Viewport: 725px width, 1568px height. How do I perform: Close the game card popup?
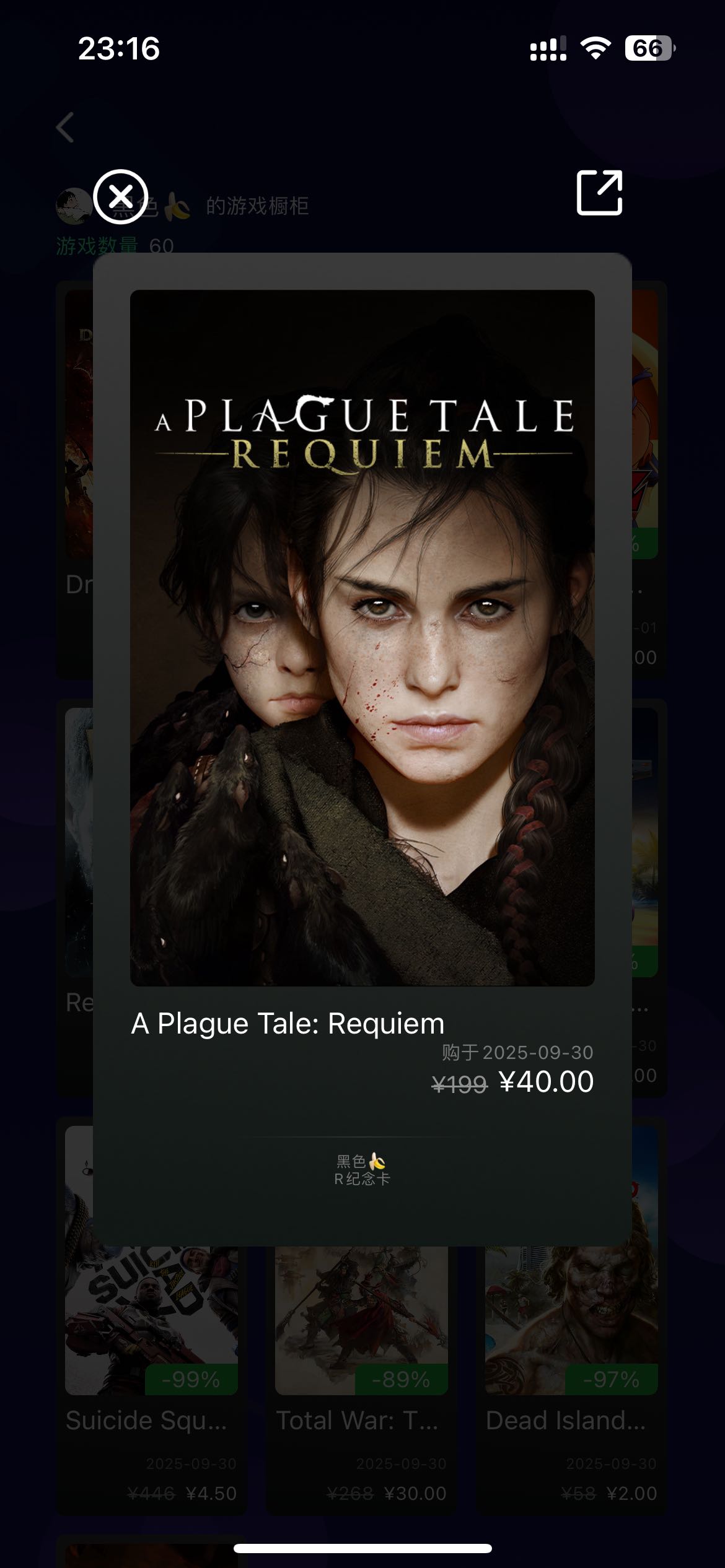120,196
